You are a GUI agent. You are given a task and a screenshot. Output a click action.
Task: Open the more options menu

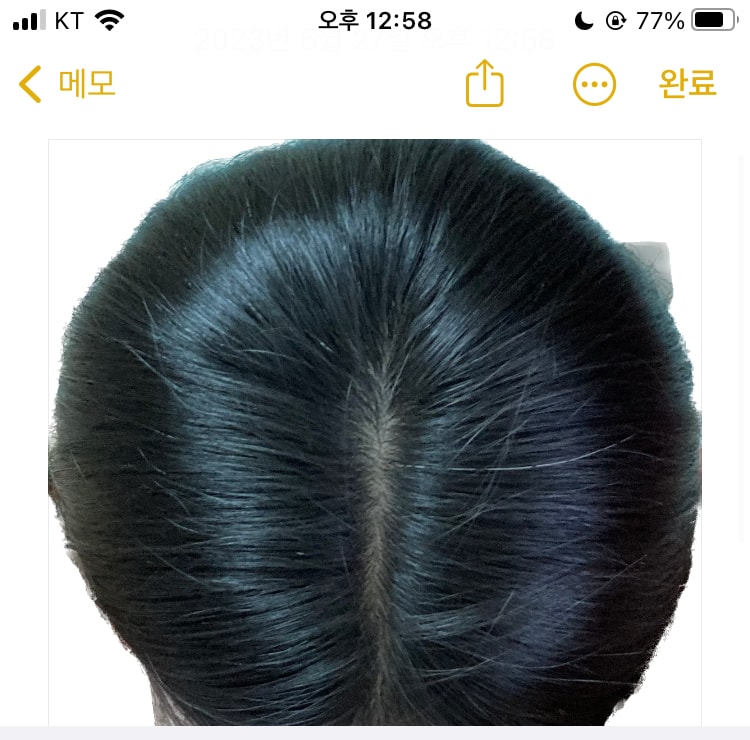tap(594, 85)
